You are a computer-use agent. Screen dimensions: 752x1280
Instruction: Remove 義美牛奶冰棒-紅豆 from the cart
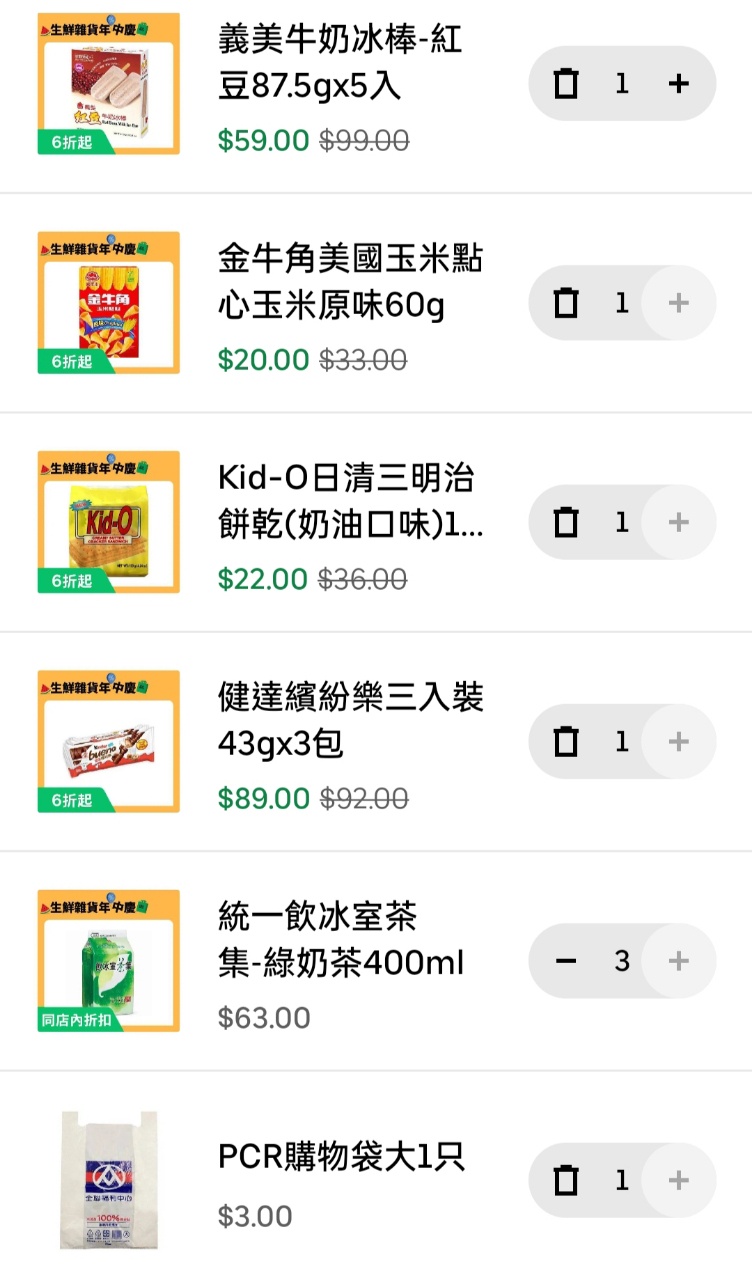pos(566,84)
